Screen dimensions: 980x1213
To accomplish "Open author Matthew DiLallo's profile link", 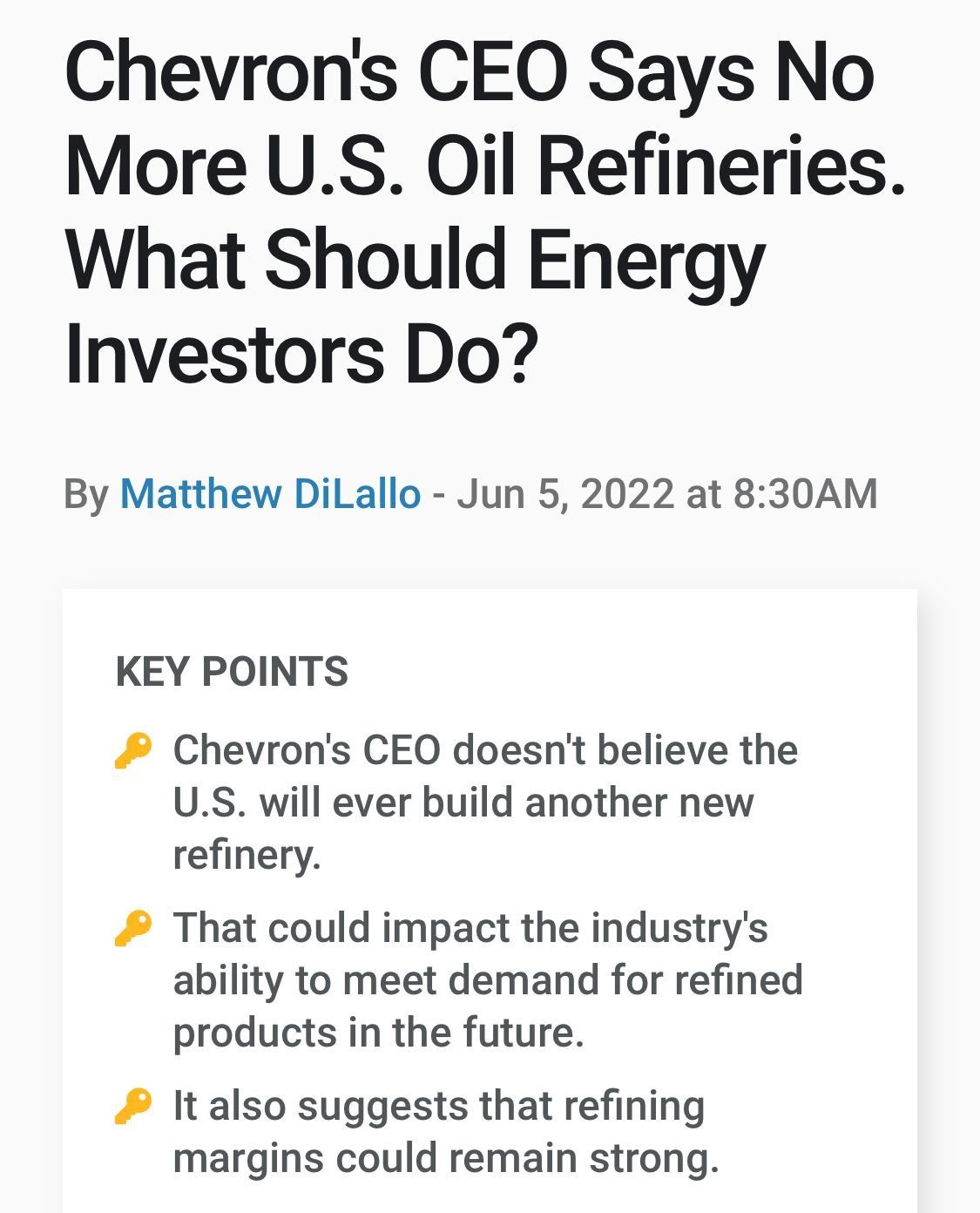I will coord(270,494).
